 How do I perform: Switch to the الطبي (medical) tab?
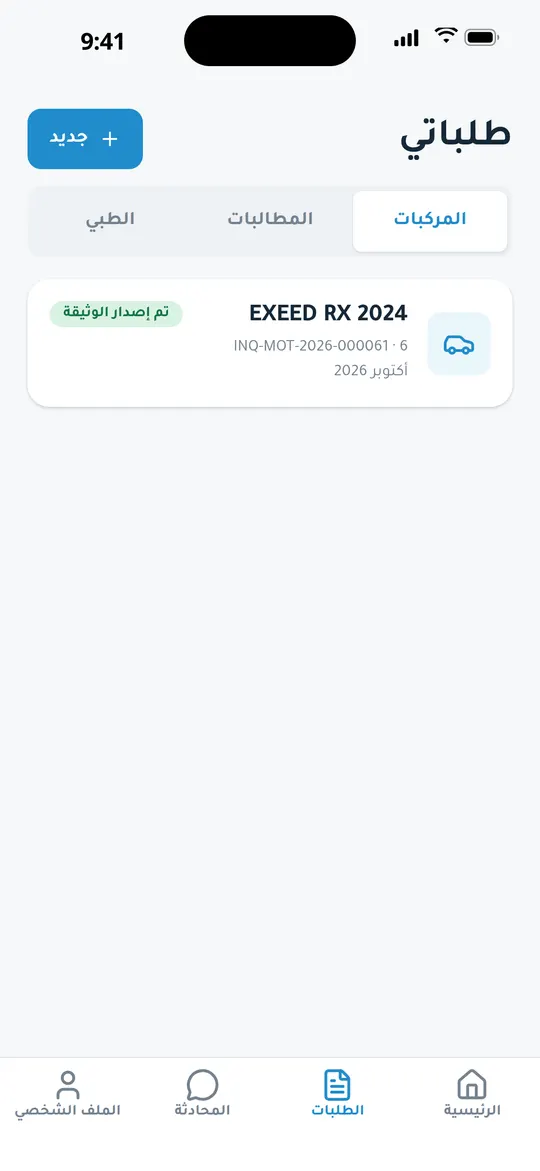(x=112, y=221)
